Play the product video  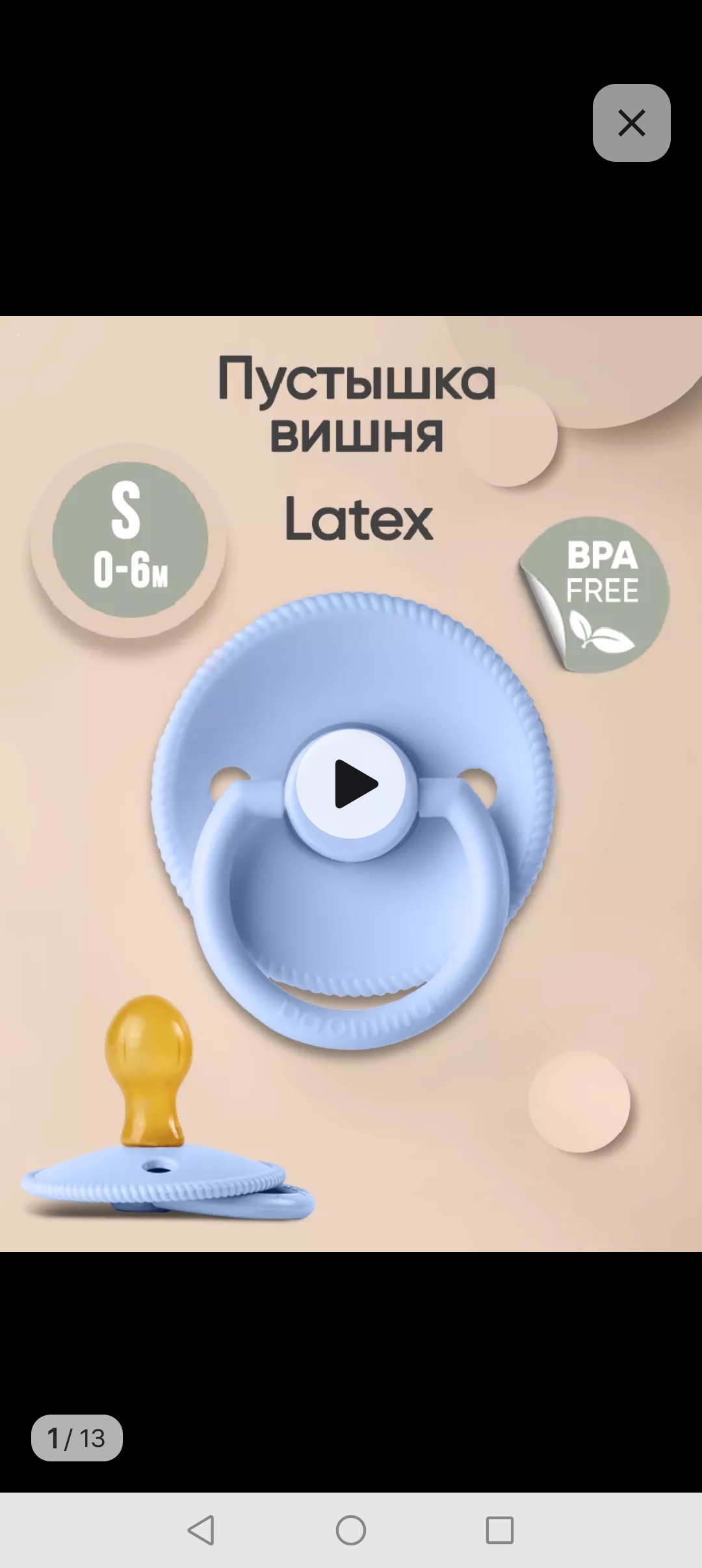point(352,783)
